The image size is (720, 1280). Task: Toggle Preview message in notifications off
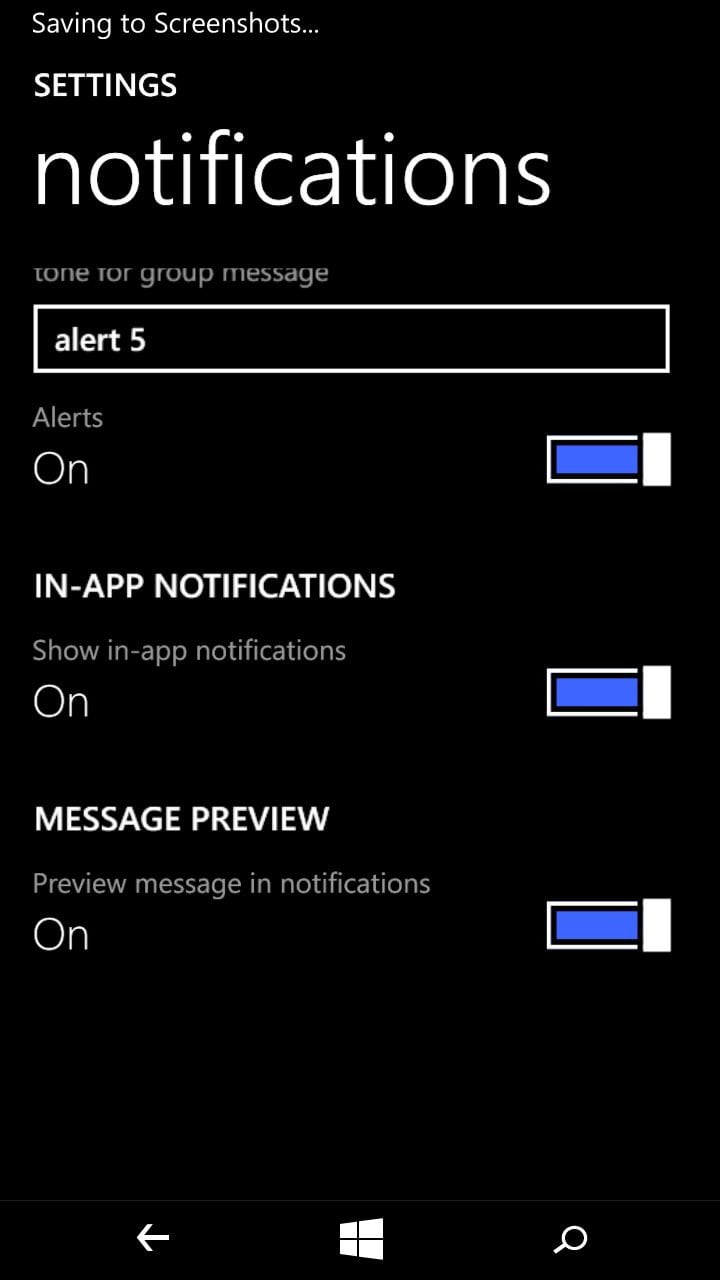(x=608, y=925)
